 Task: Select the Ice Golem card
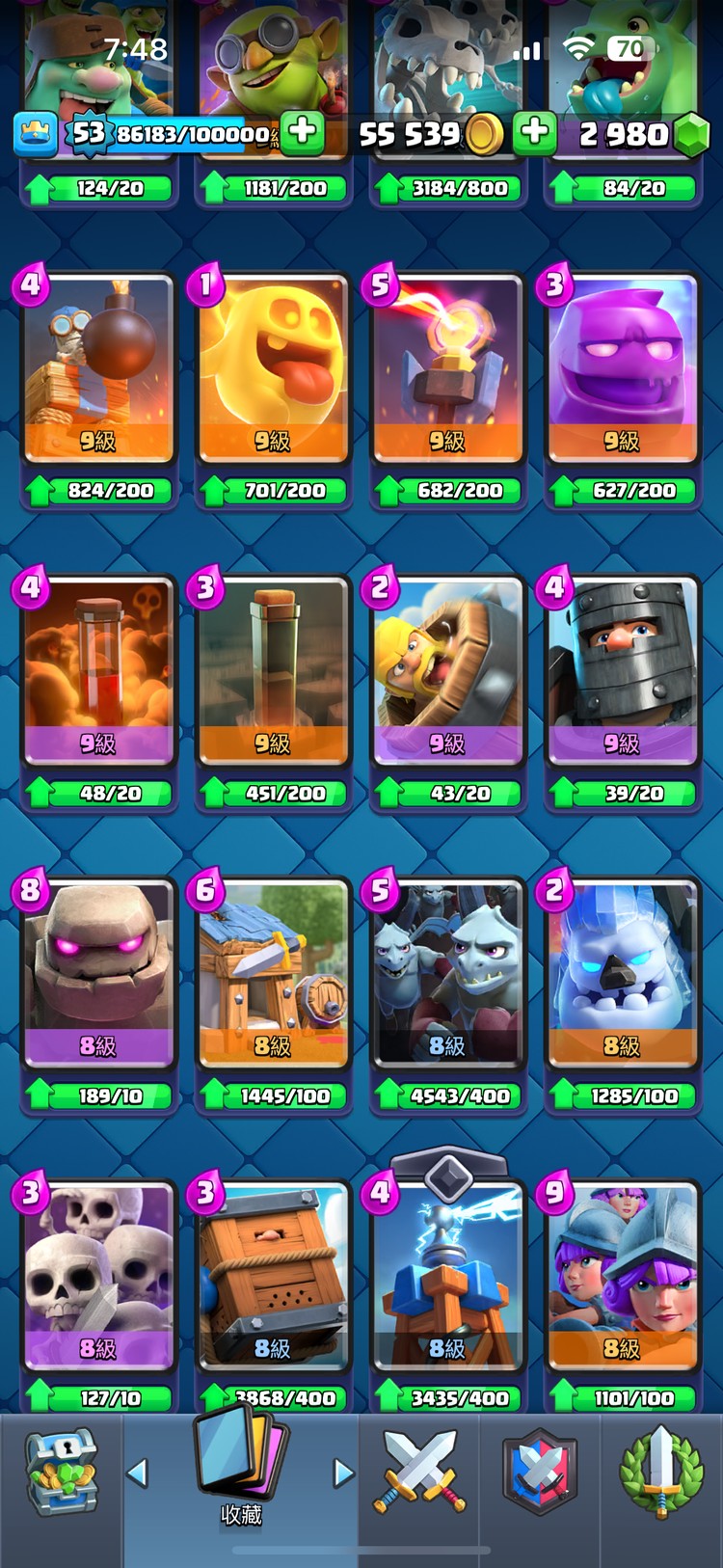point(622,976)
